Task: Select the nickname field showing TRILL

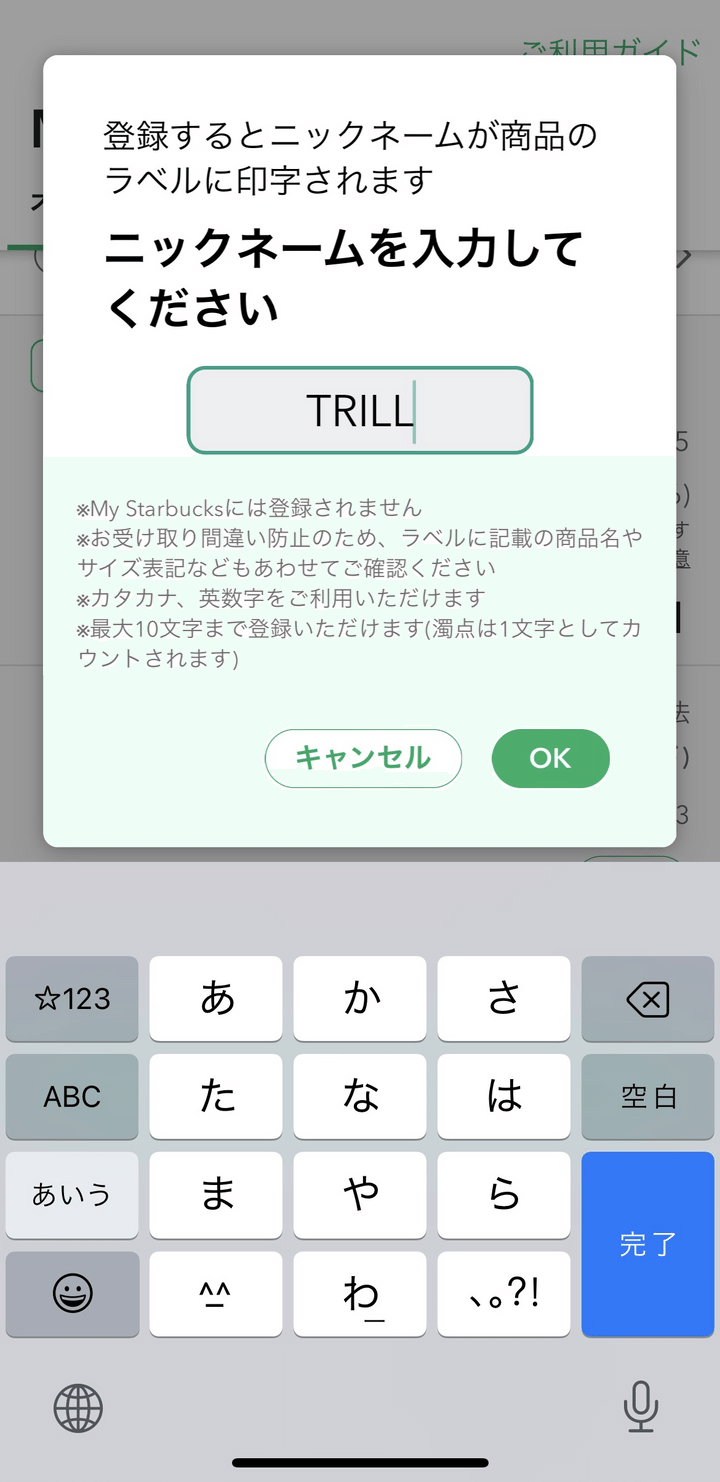Action: 360,410
